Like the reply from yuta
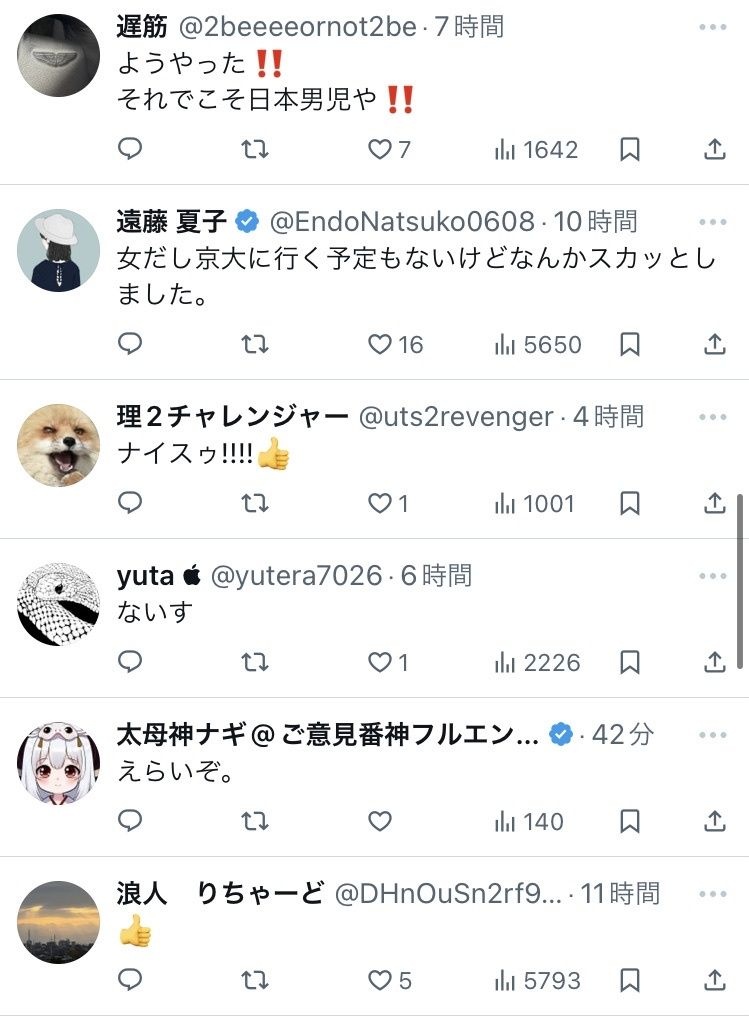This screenshot has width=749, height=1035. [380, 662]
